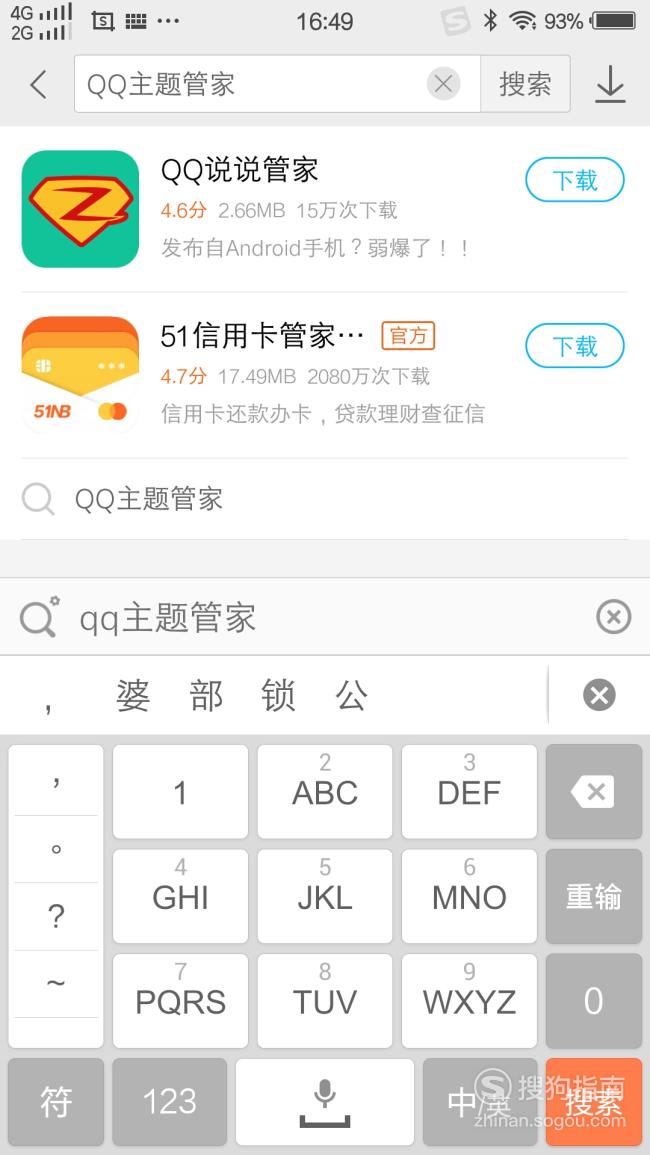The height and width of the screenshot is (1155, 650).
Task: Choose the candidate word 婆
Action: pos(133,695)
